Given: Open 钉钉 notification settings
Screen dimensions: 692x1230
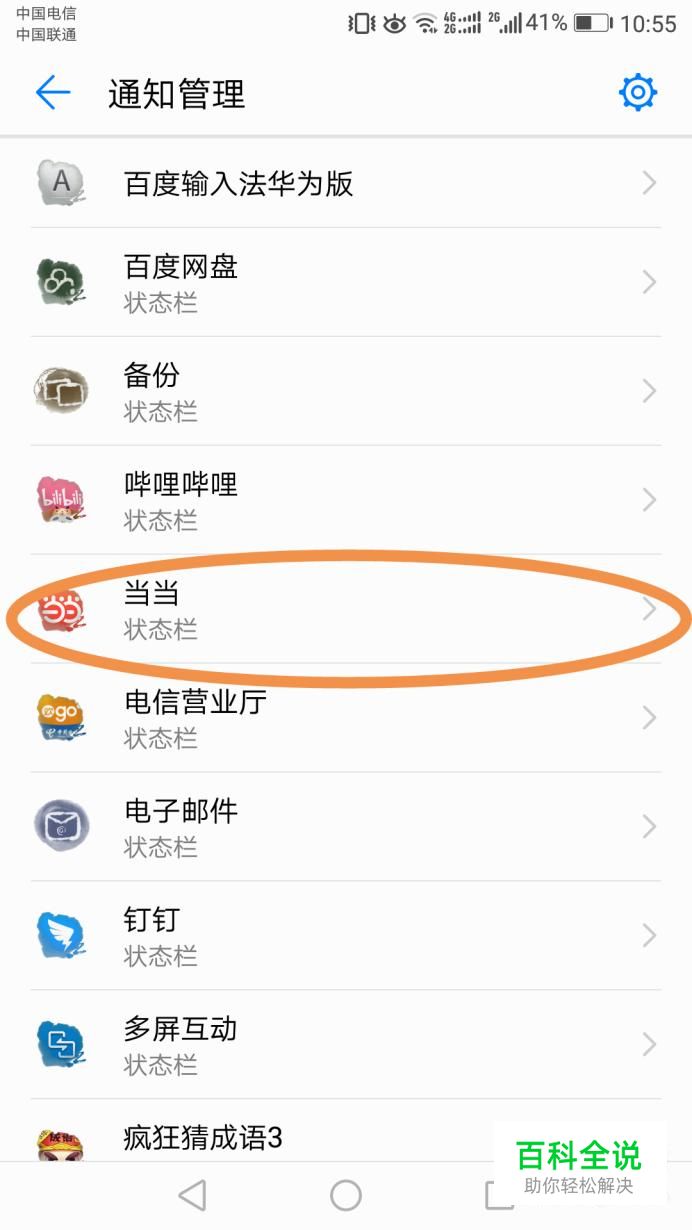Looking at the screenshot, I should pyautogui.click(x=346, y=936).
